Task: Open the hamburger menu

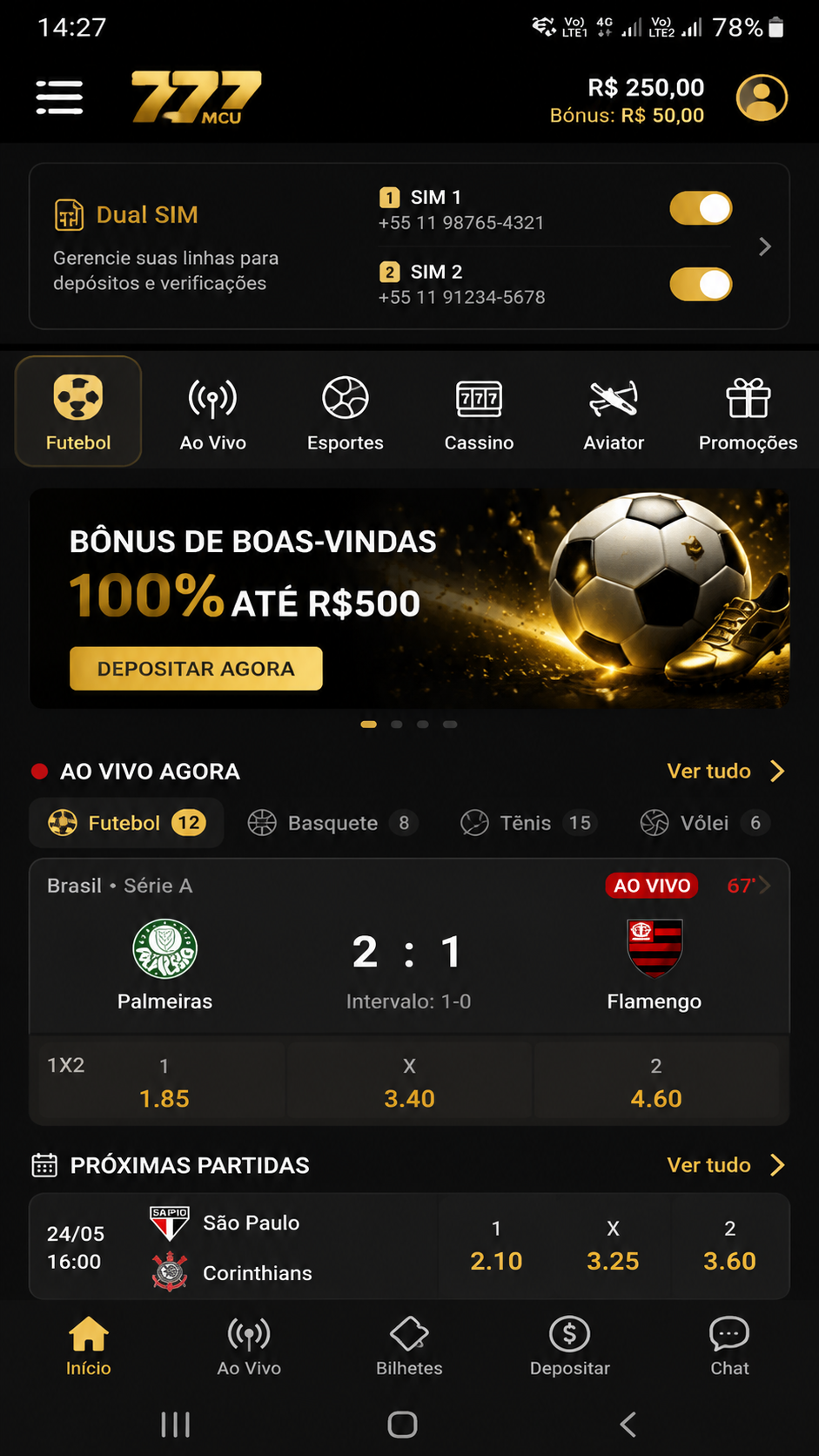Action: pyautogui.click(x=59, y=98)
